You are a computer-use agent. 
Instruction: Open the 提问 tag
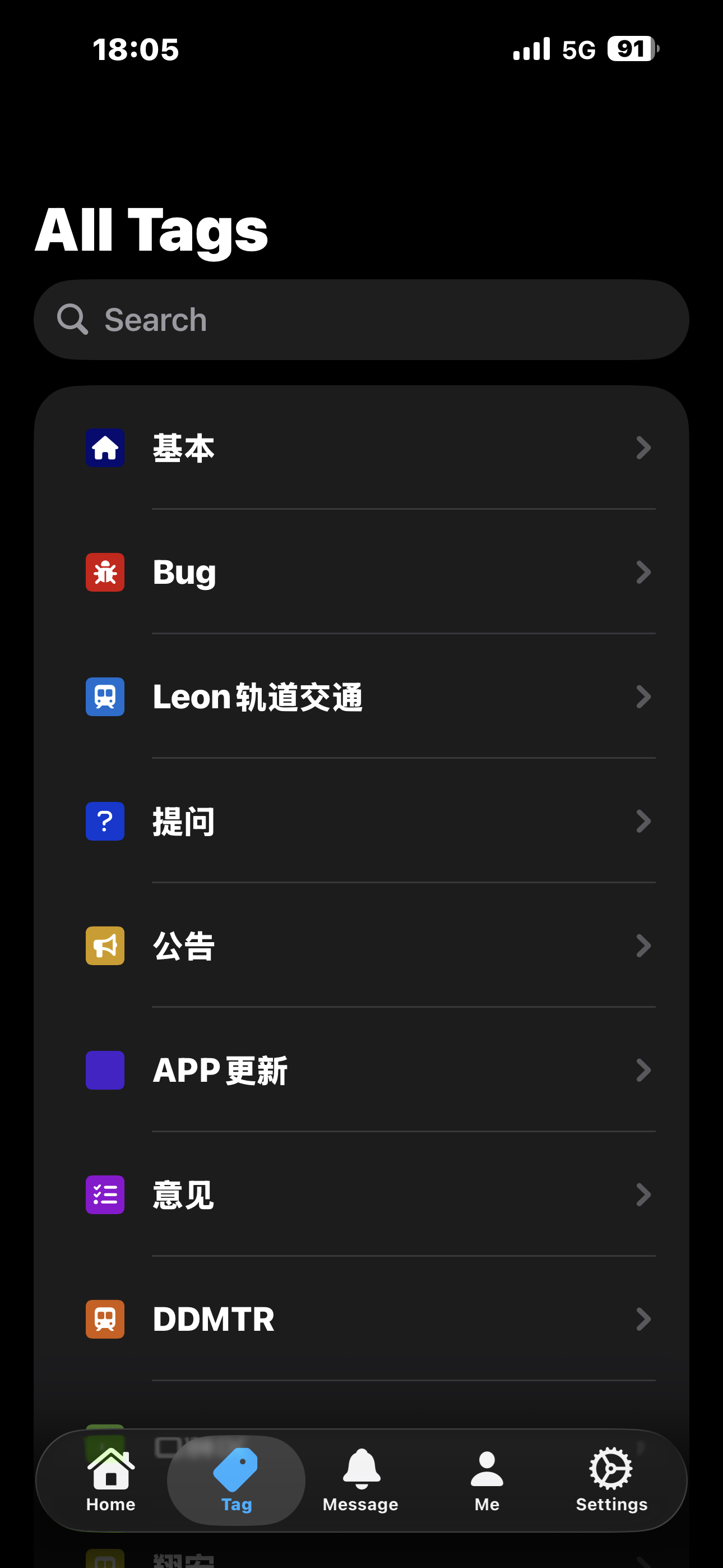point(361,821)
